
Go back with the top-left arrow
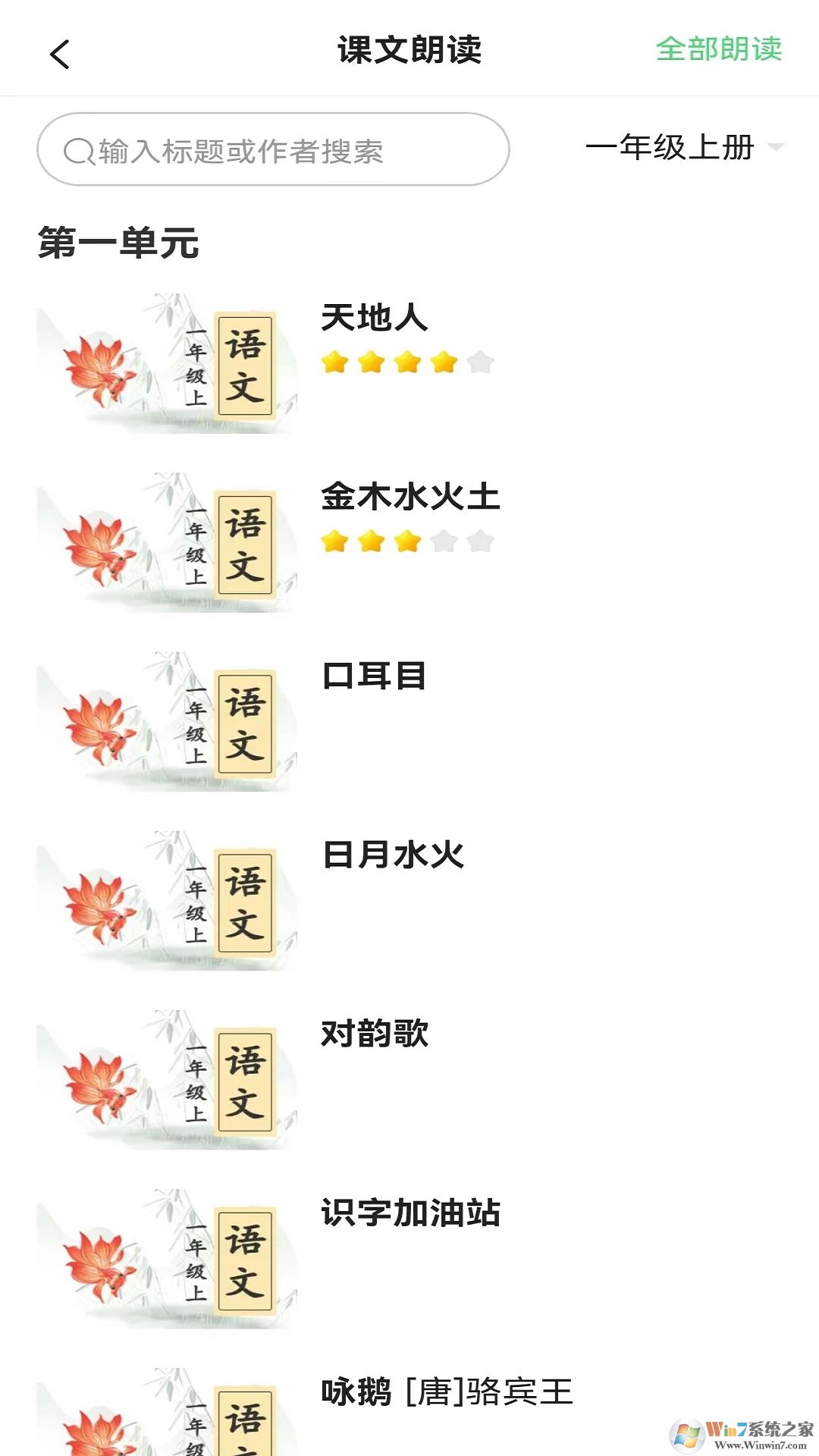pyautogui.click(x=60, y=54)
